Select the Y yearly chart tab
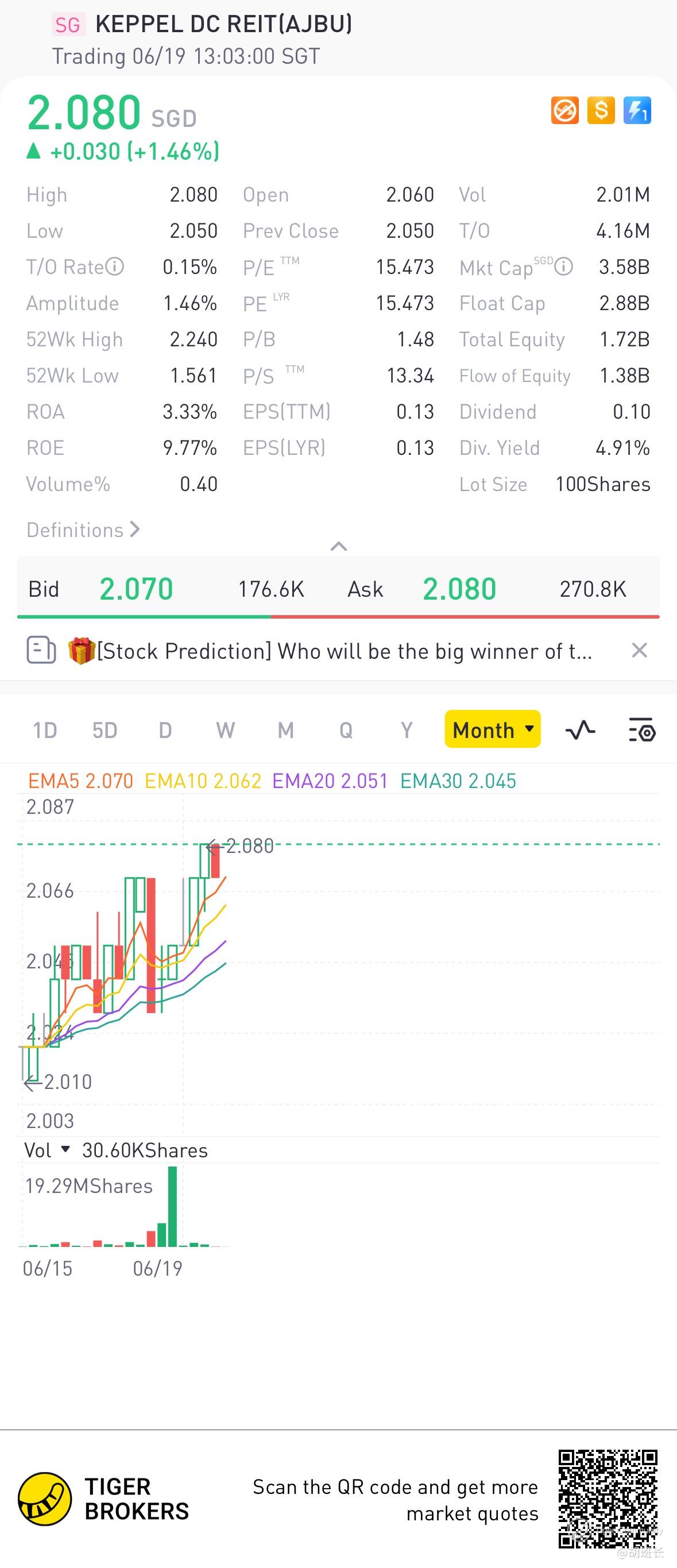The width and height of the screenshot is (677, 1568). [x=406, y=730]
